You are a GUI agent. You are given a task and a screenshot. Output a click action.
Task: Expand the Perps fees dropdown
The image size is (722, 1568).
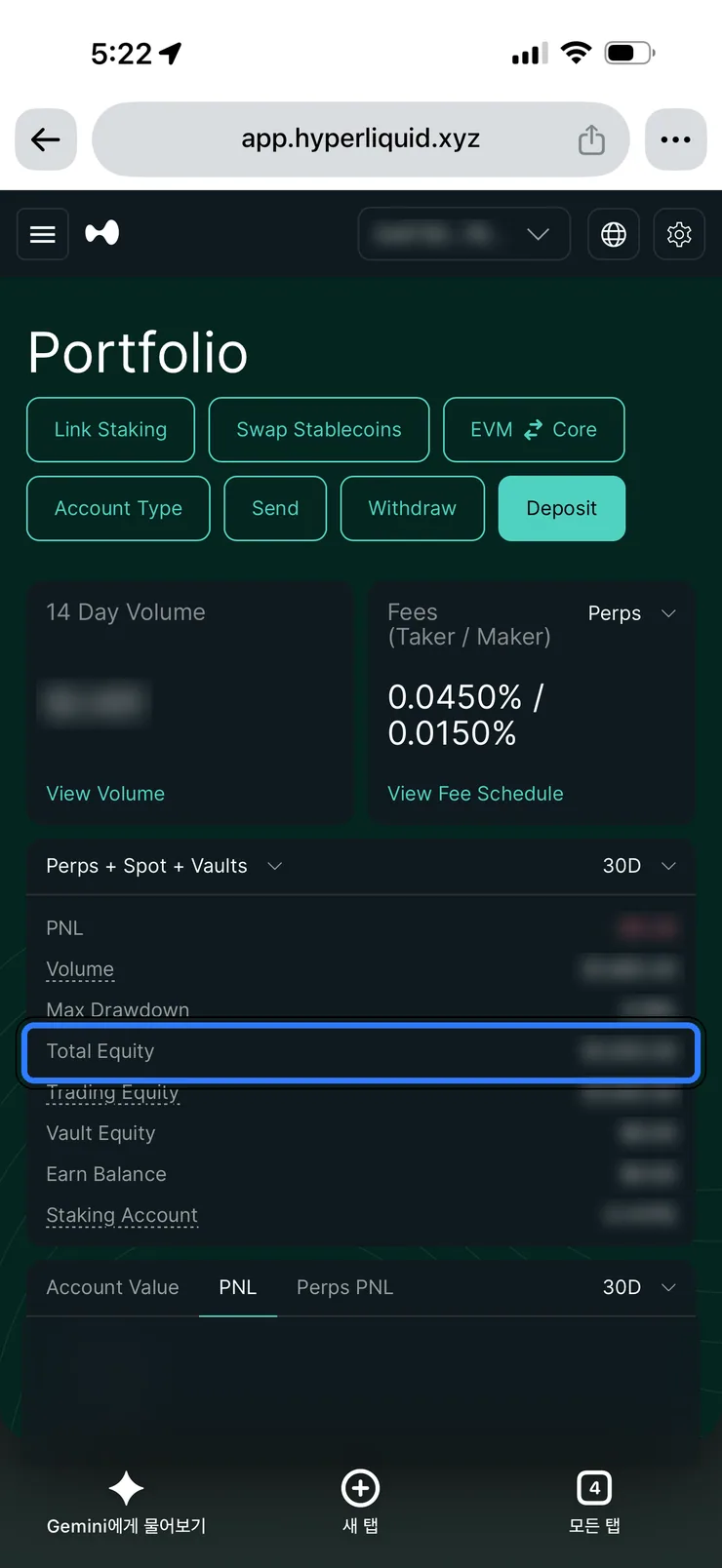pos(632,613)
